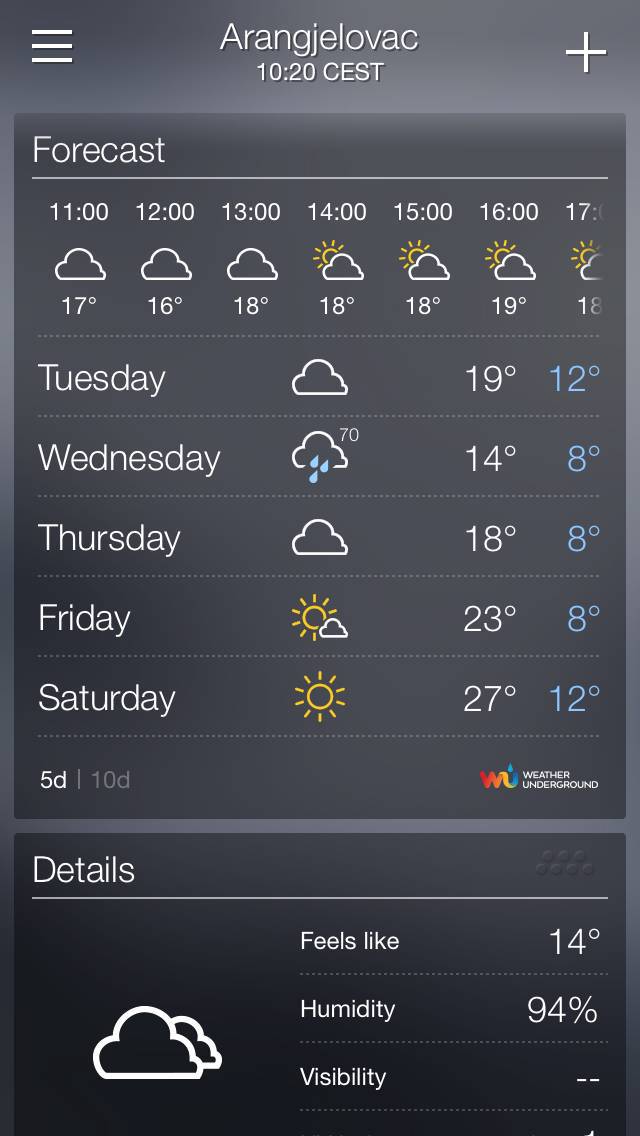Switch to the 10d forecast

point(111,780)
